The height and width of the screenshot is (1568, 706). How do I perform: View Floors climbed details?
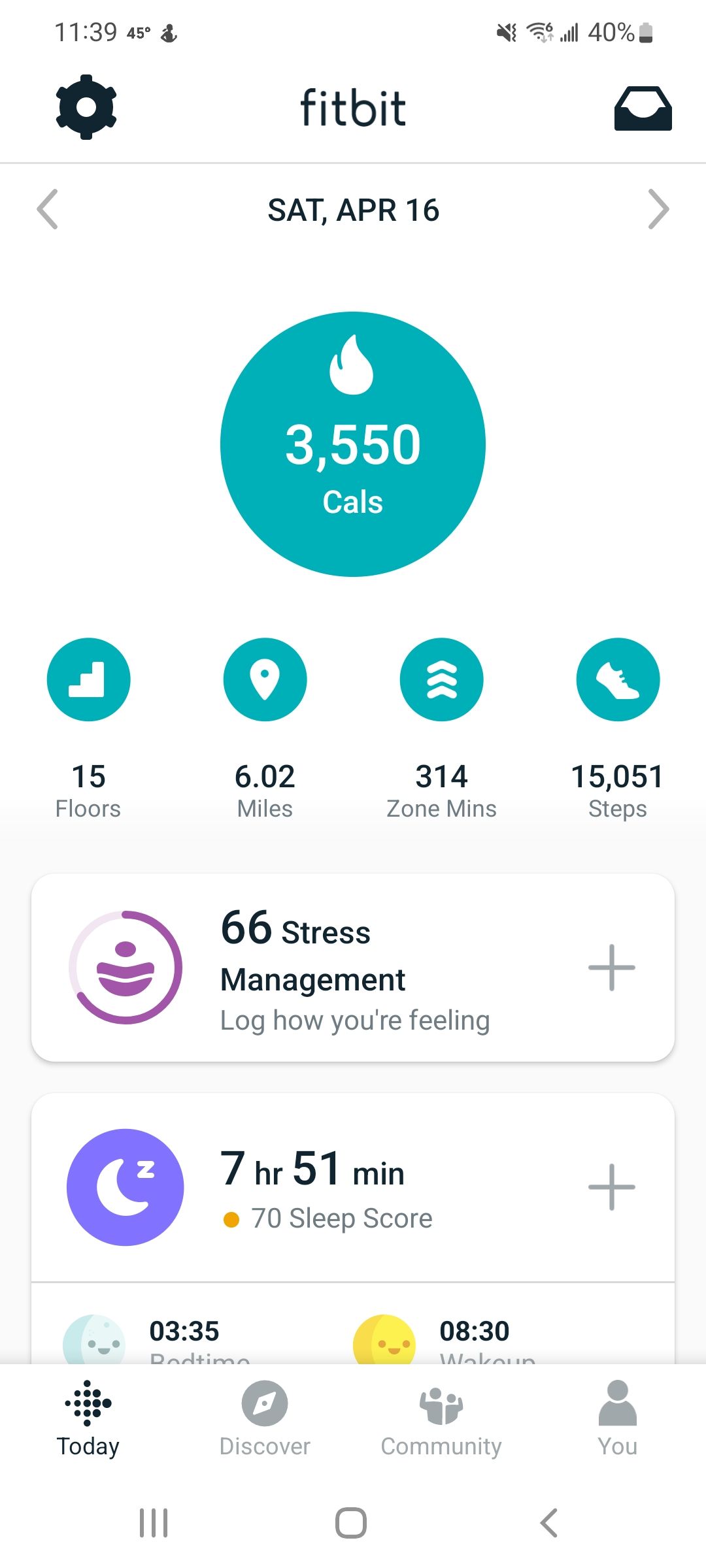88,679
